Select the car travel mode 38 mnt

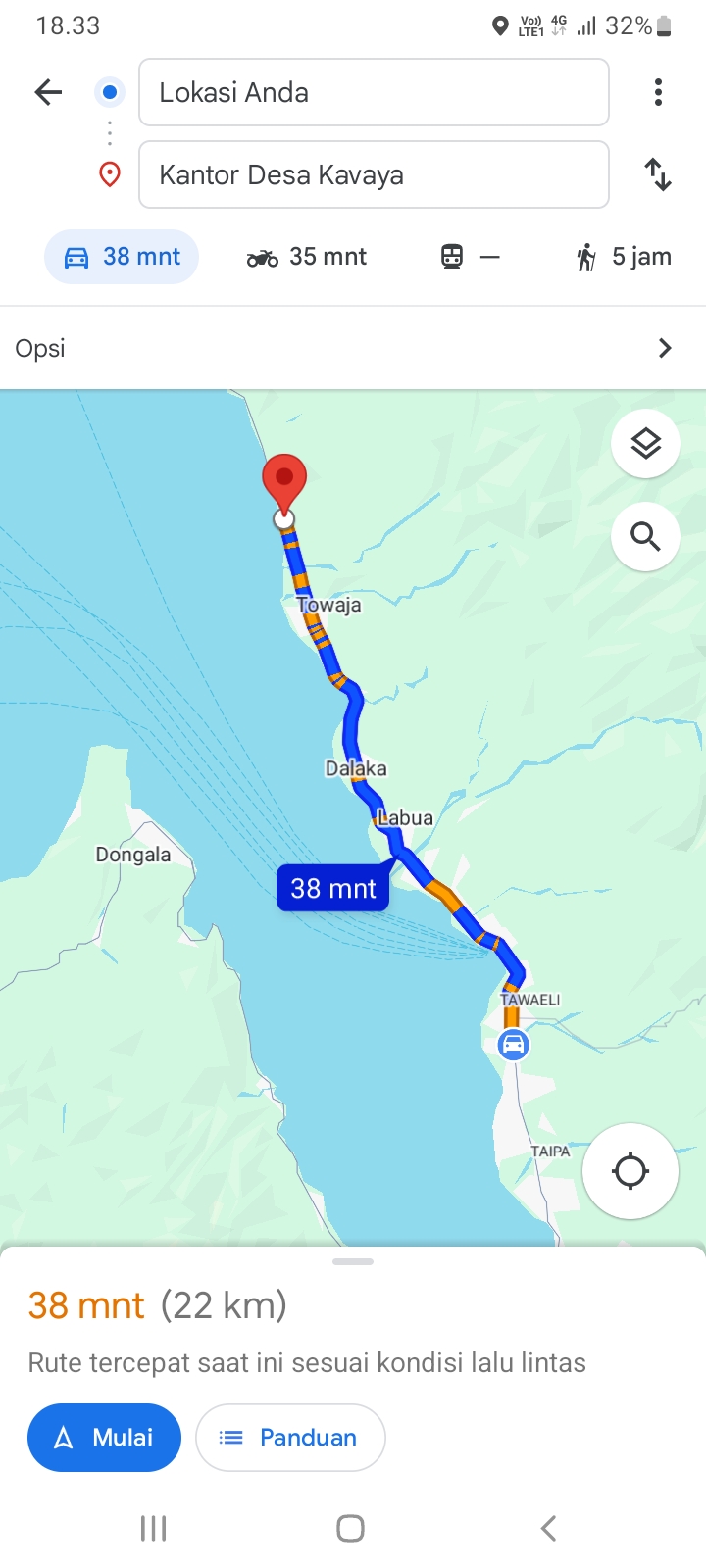[x=122, y=257]
